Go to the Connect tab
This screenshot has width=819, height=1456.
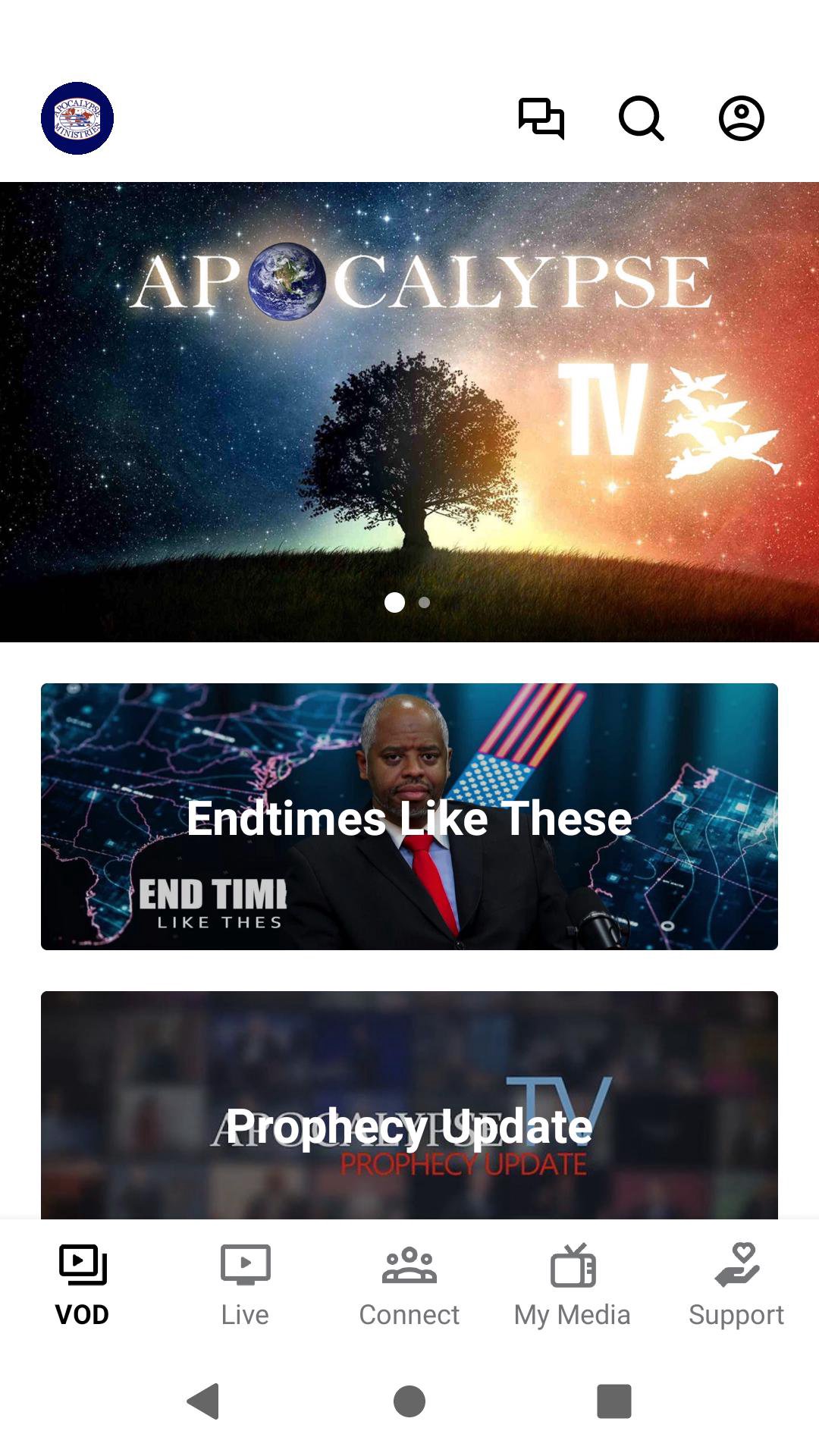[409, 1283]
